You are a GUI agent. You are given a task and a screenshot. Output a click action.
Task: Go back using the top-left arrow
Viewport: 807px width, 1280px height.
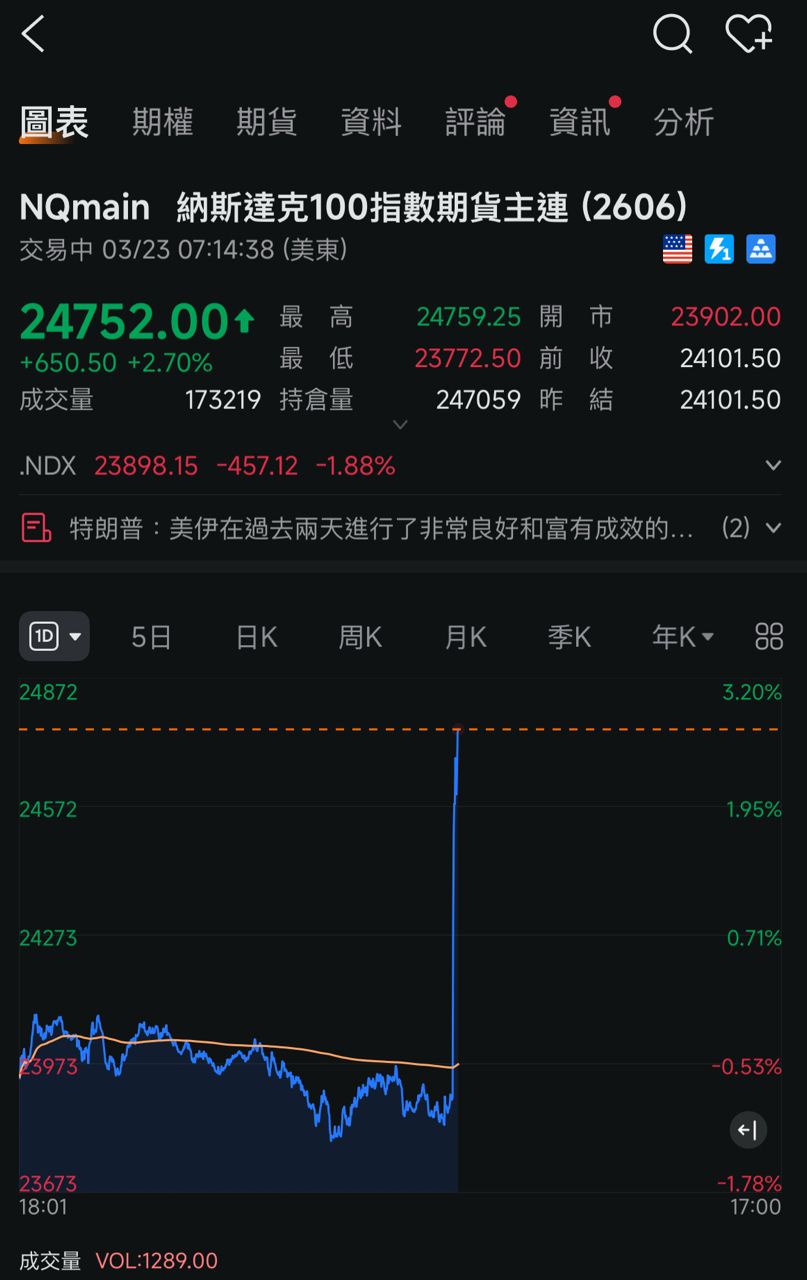(x=33, y=35)
